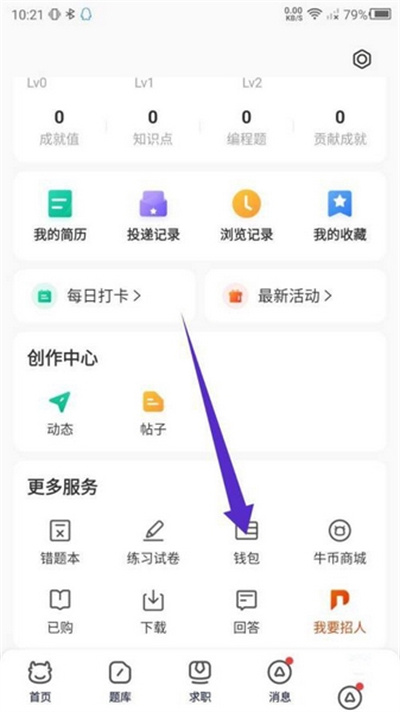The image size is (400, 712).
Task: Switch to the 首页 tab
Action: [40, 681]
